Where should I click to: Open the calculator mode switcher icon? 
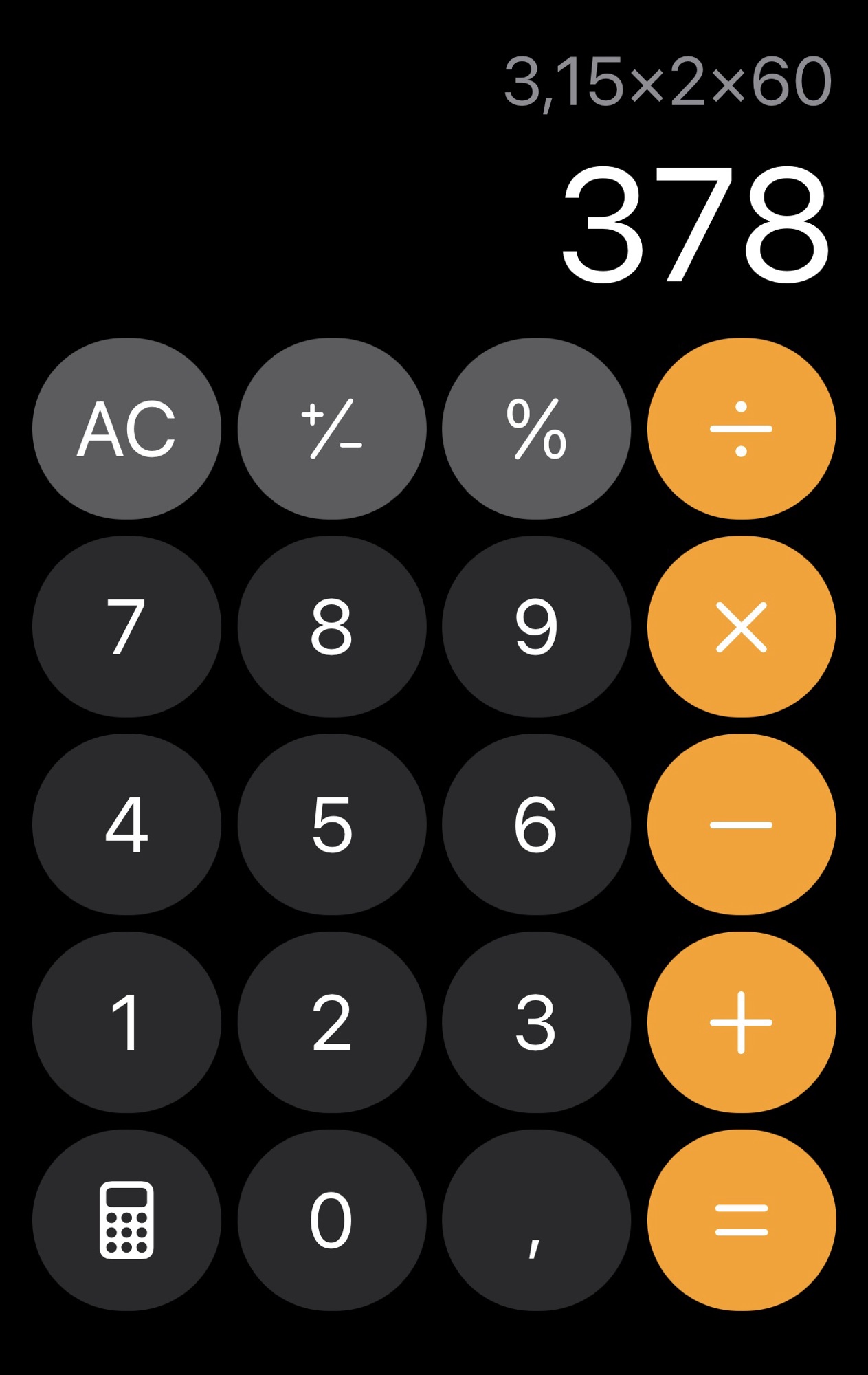[126, 1220]
